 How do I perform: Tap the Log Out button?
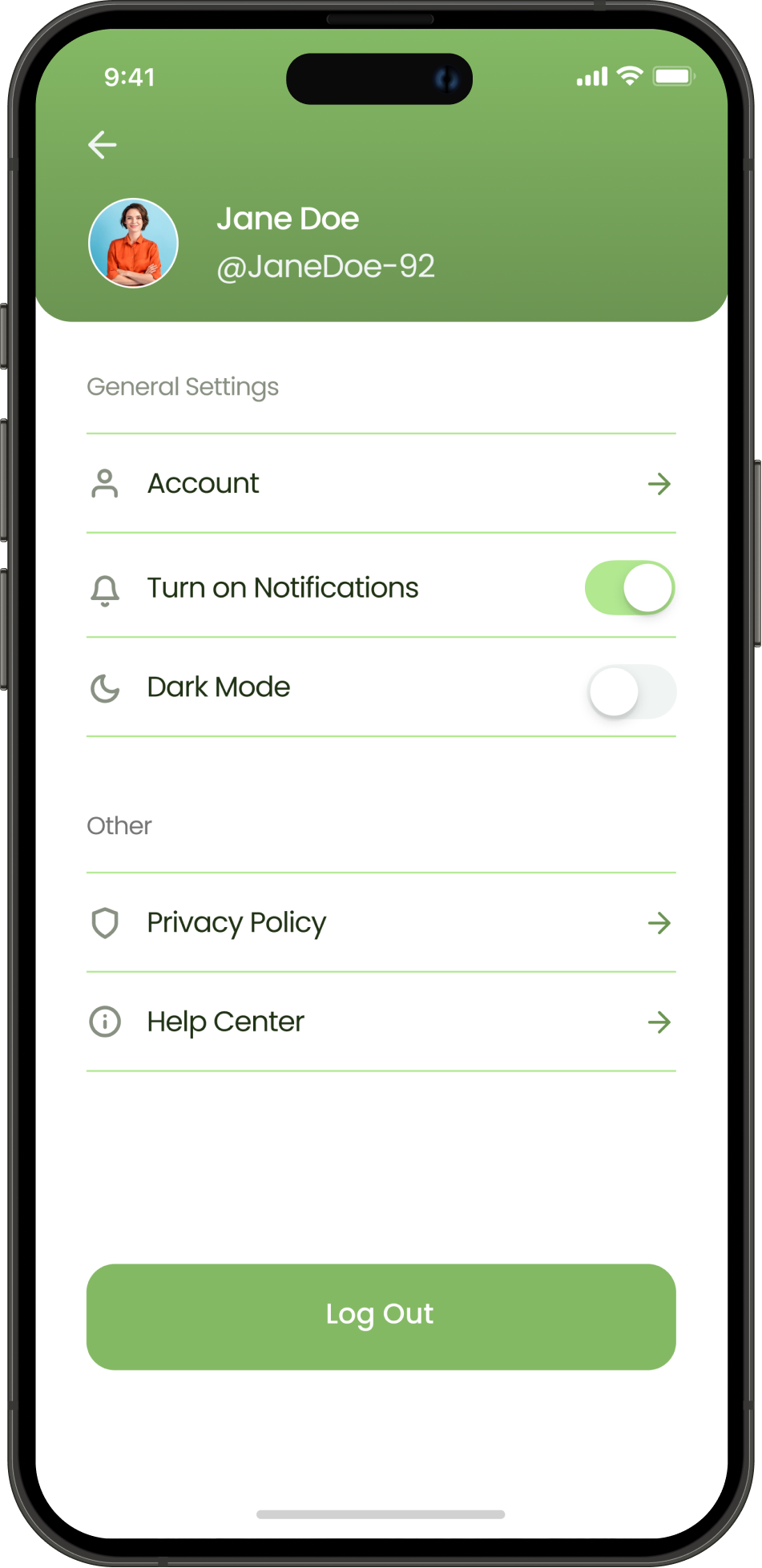[x=381, y=1316]
